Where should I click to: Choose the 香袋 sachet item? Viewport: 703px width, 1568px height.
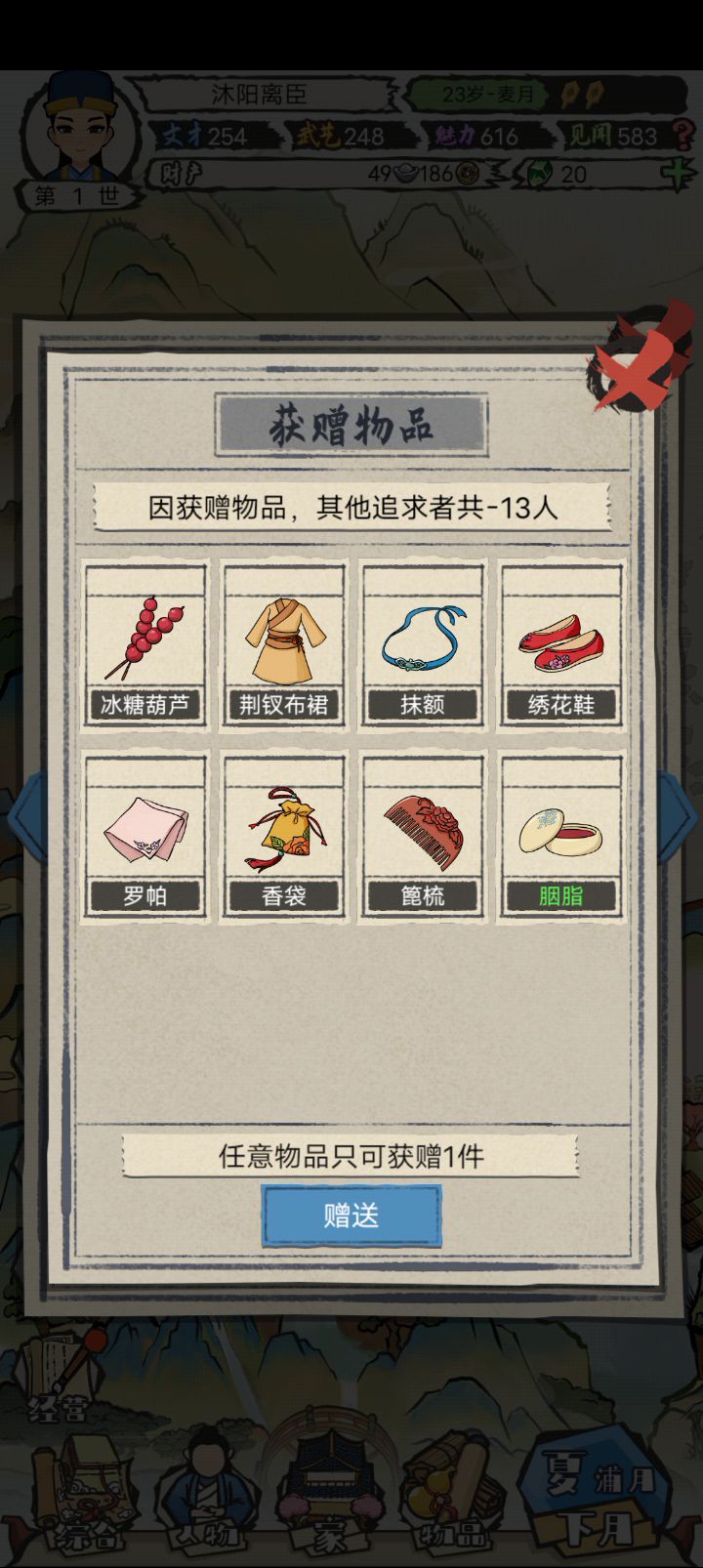click(x=283, y=836)
